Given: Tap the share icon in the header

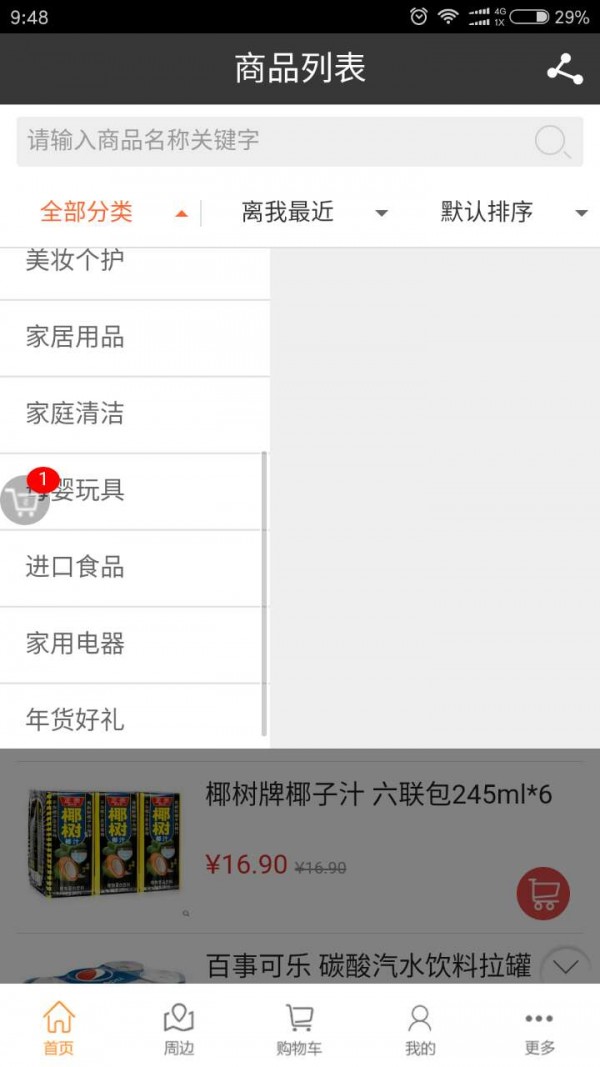Looking at the screenshot, I should [564, 69].
